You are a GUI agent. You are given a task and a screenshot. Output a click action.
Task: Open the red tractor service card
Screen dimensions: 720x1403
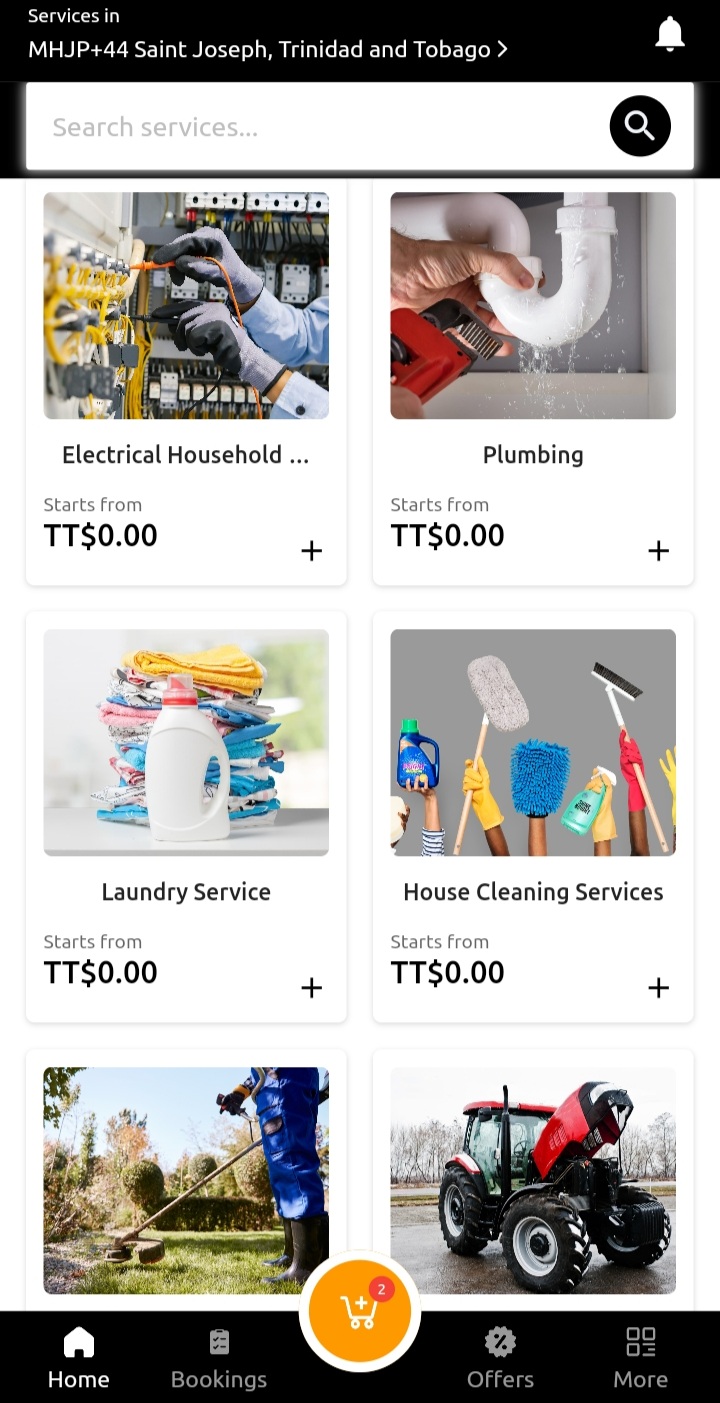(533, 1180)
